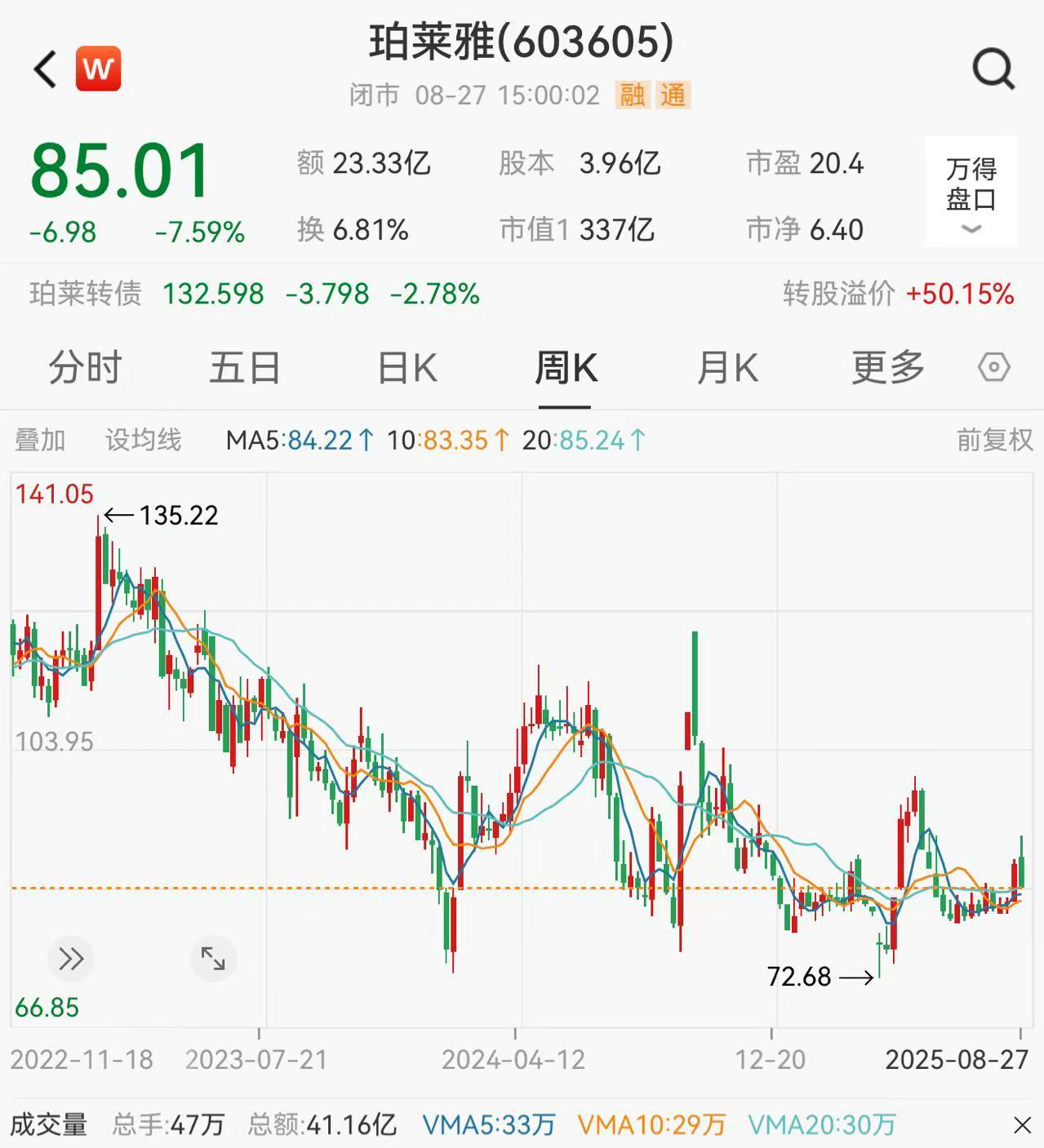Go back using the top-left arrow
1044x1148 pixels.
pos(46,69)
